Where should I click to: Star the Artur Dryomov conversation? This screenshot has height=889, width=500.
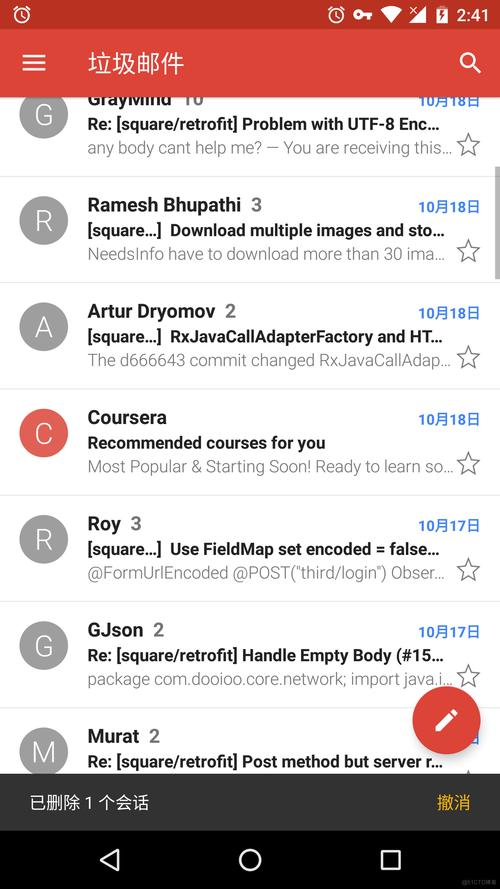click(468, 357)
